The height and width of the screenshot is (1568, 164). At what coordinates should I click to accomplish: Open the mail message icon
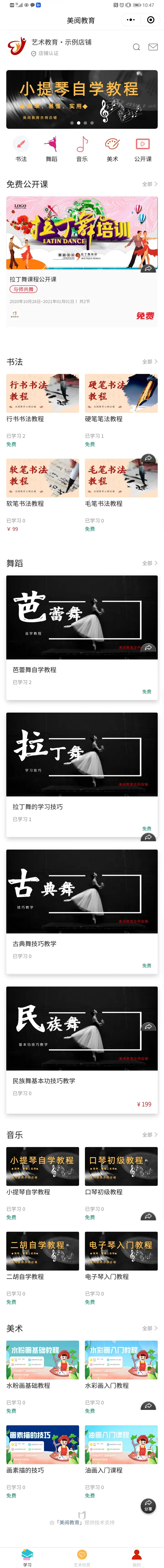coord(153,47)
